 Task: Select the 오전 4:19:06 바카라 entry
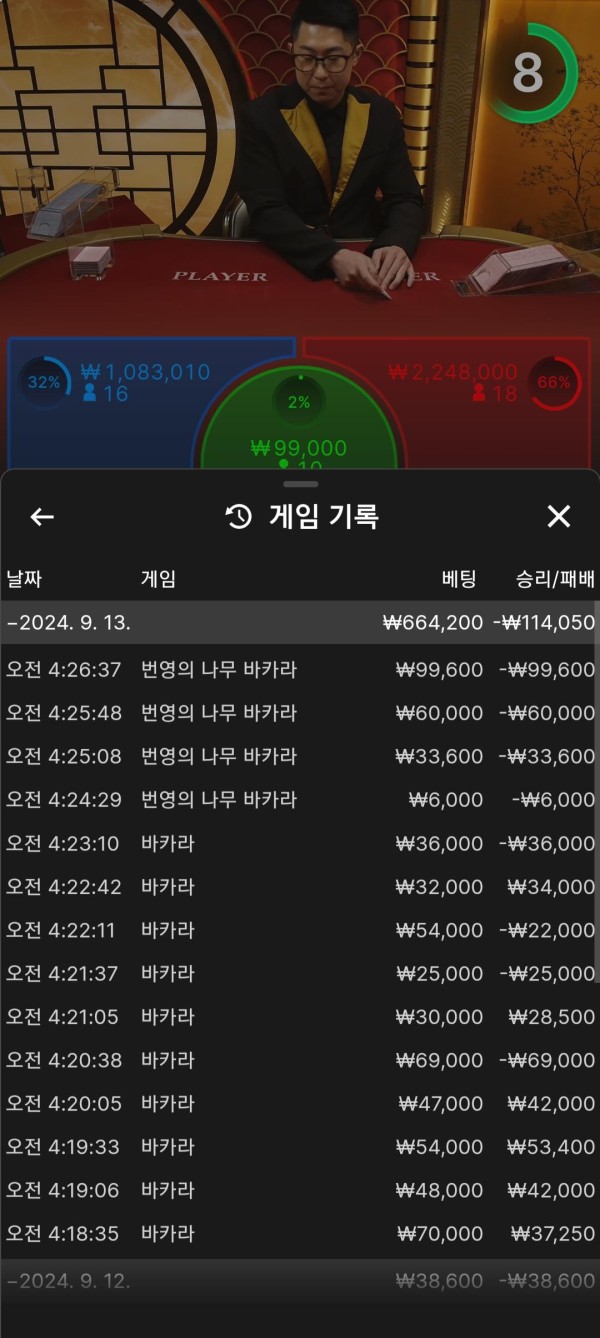pos(300,1190)
